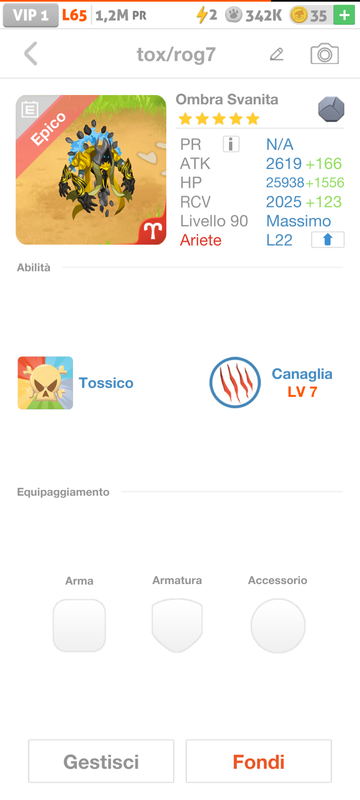The width and height of the screenshot is (360, 800).
Task: Tap the Gestisci button
Action: pos(101,761)
